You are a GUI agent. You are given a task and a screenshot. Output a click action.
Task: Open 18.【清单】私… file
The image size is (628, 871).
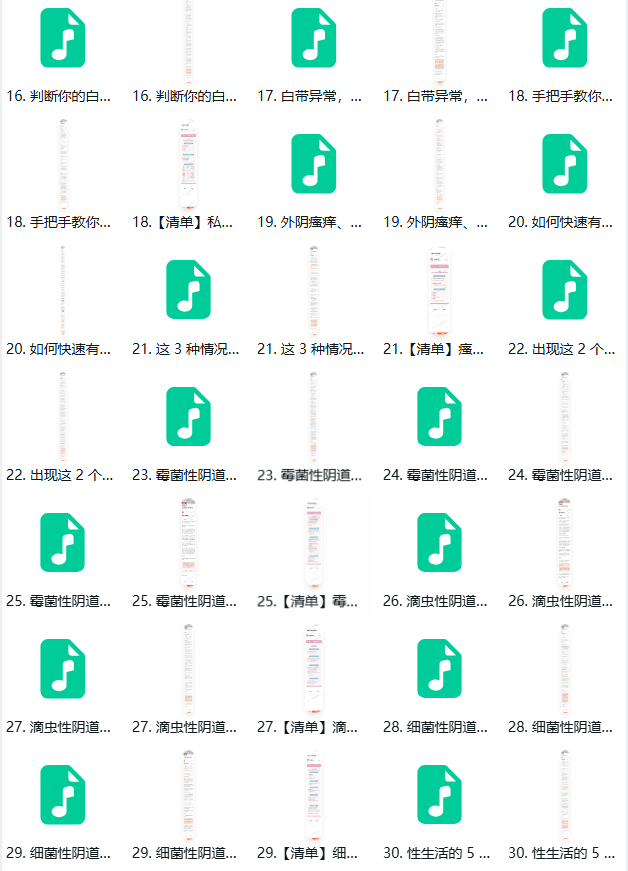(x=187, y=164)
